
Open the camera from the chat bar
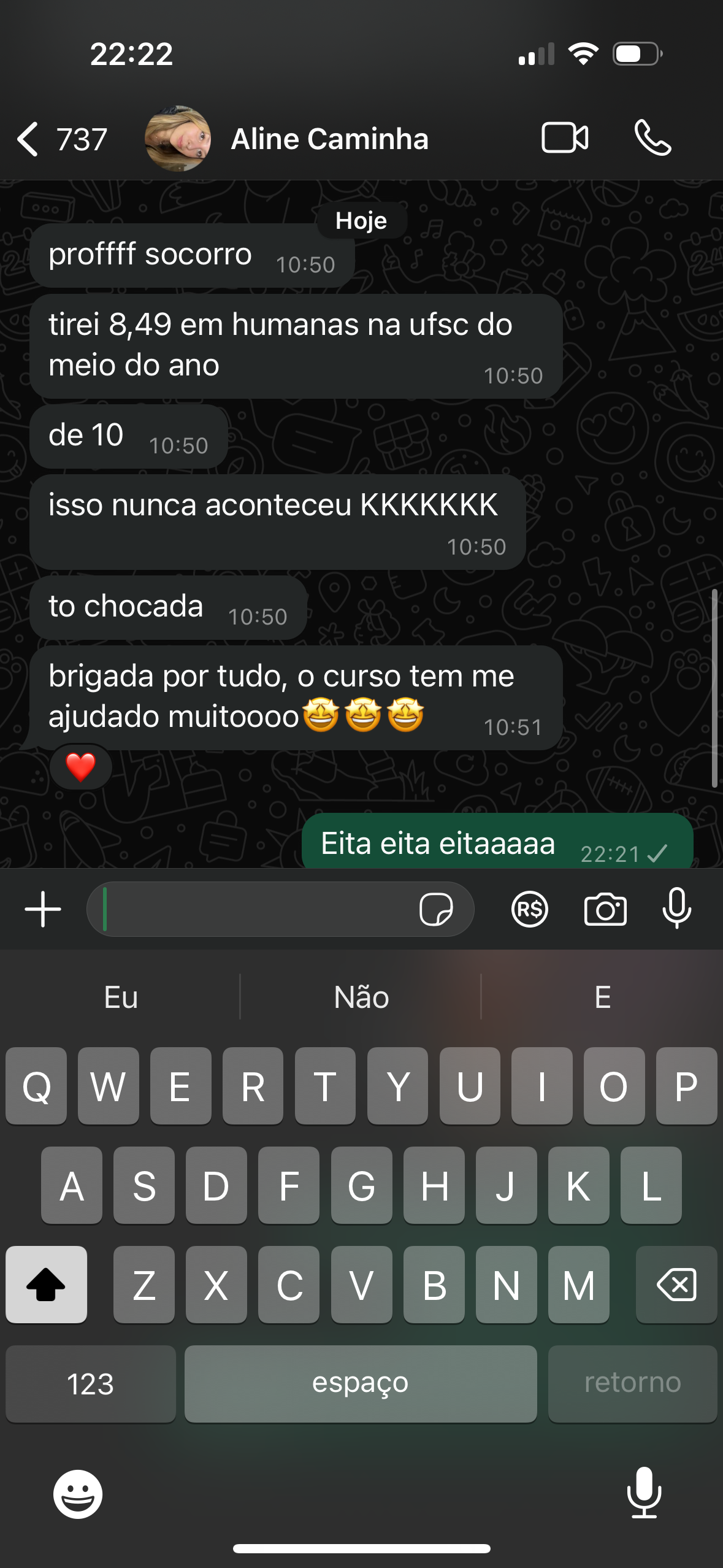pos(605,909)
